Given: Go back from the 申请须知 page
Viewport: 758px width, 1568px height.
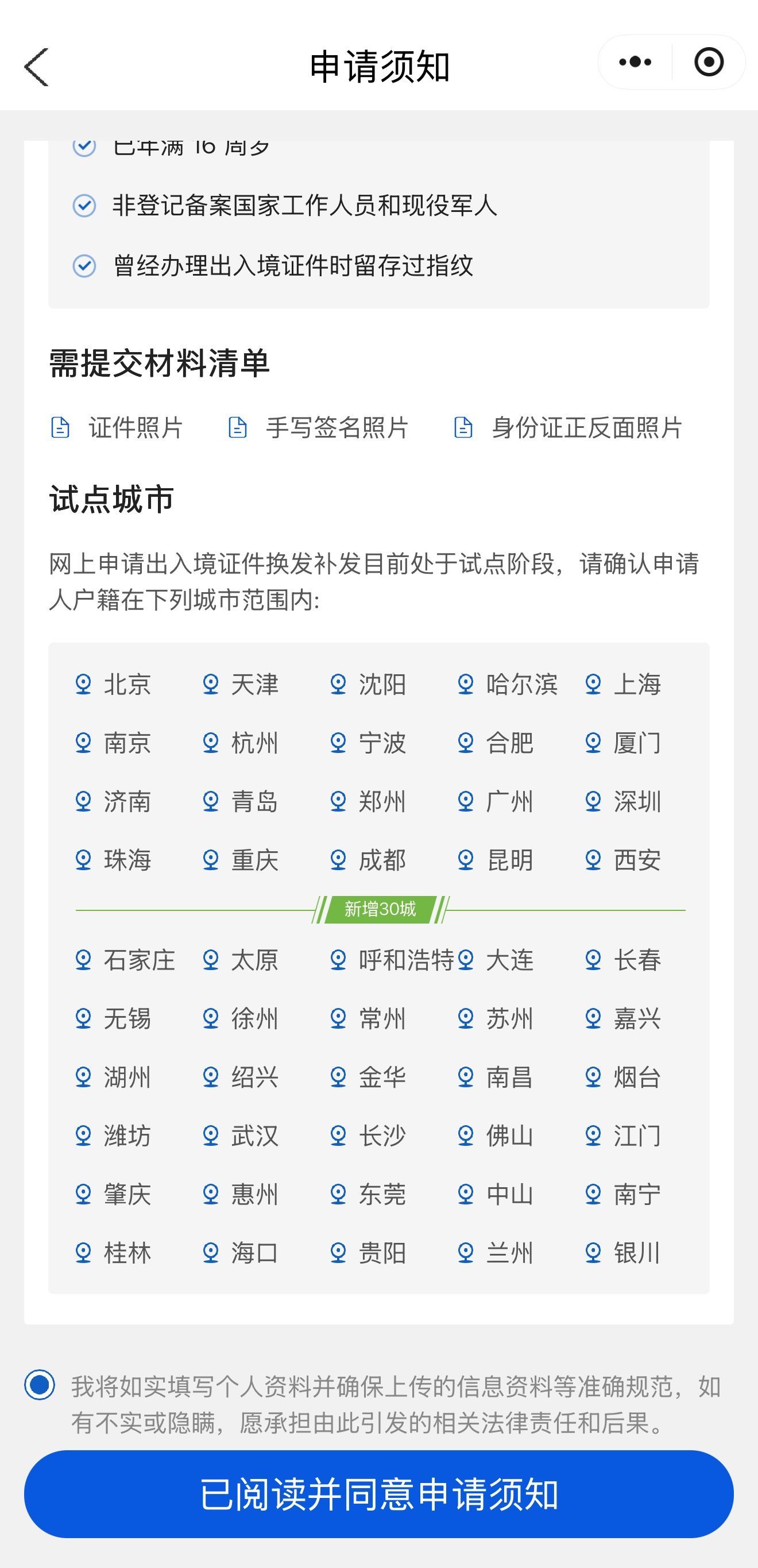Looking at the screenshot, I should (37, 67).
